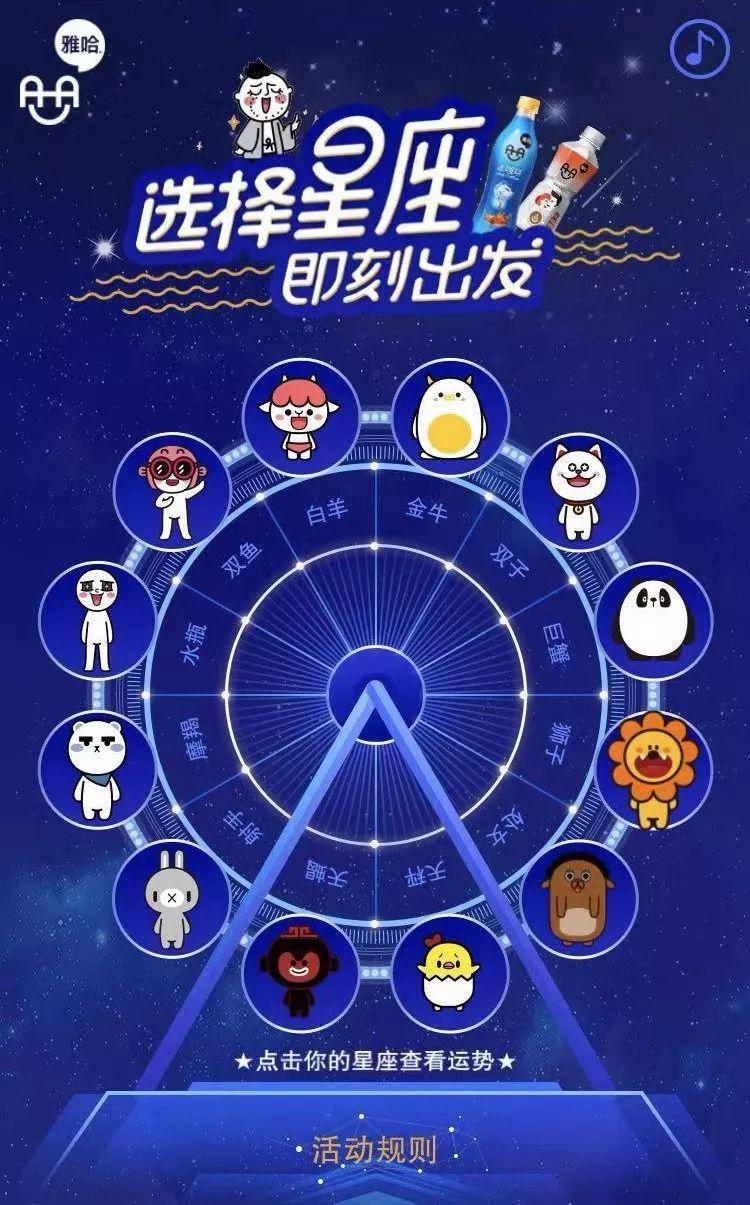Toggle the background music note icon
Image resolution: width=750 pixels, height=1205 pixels.
701,48
